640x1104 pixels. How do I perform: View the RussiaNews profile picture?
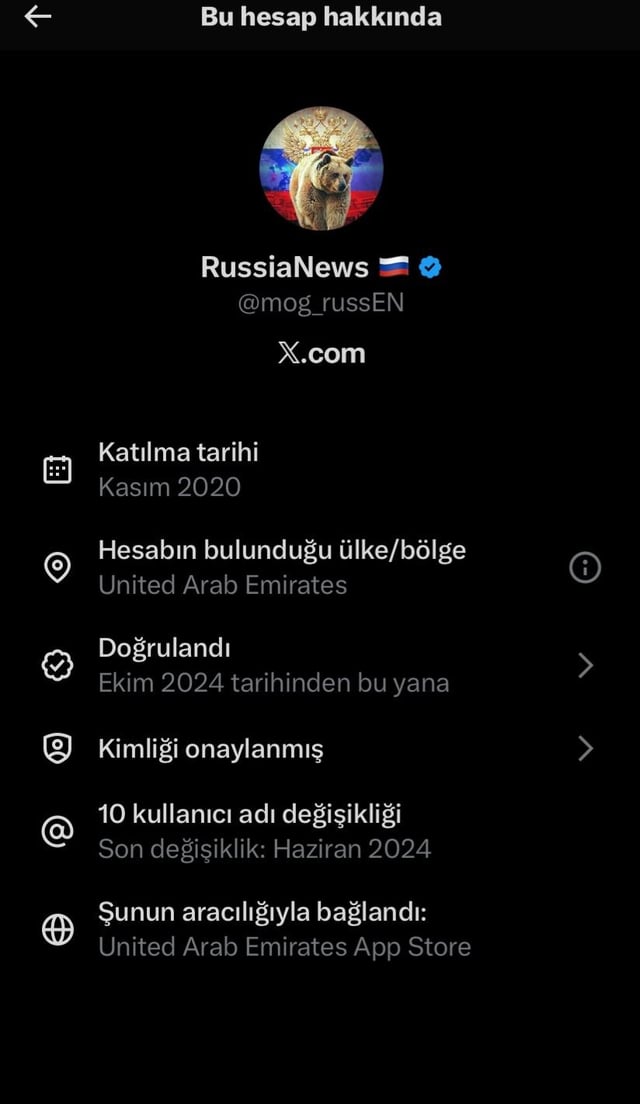[x=321, y=169]
